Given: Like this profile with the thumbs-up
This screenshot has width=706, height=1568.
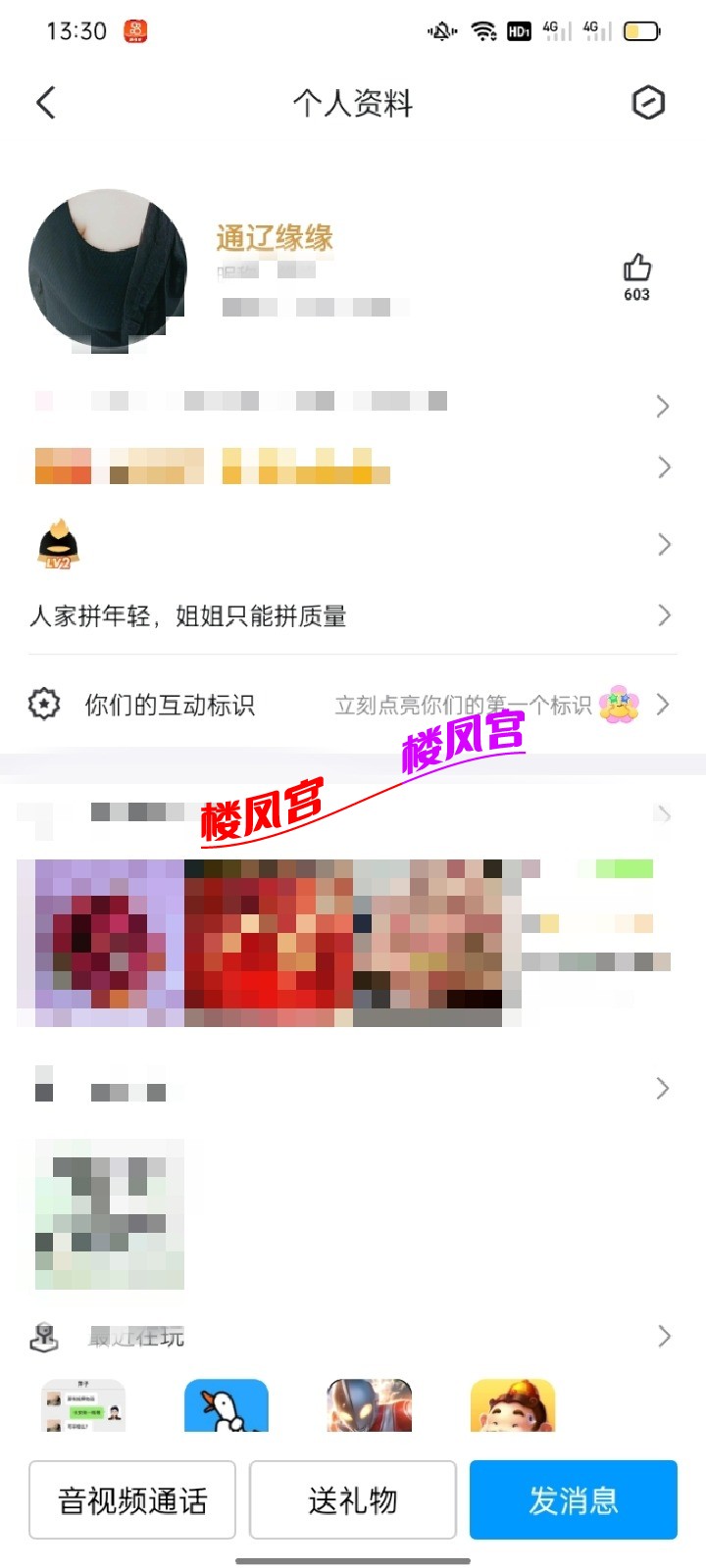Looking at the screenshot, I should click(x=636, y=269).
